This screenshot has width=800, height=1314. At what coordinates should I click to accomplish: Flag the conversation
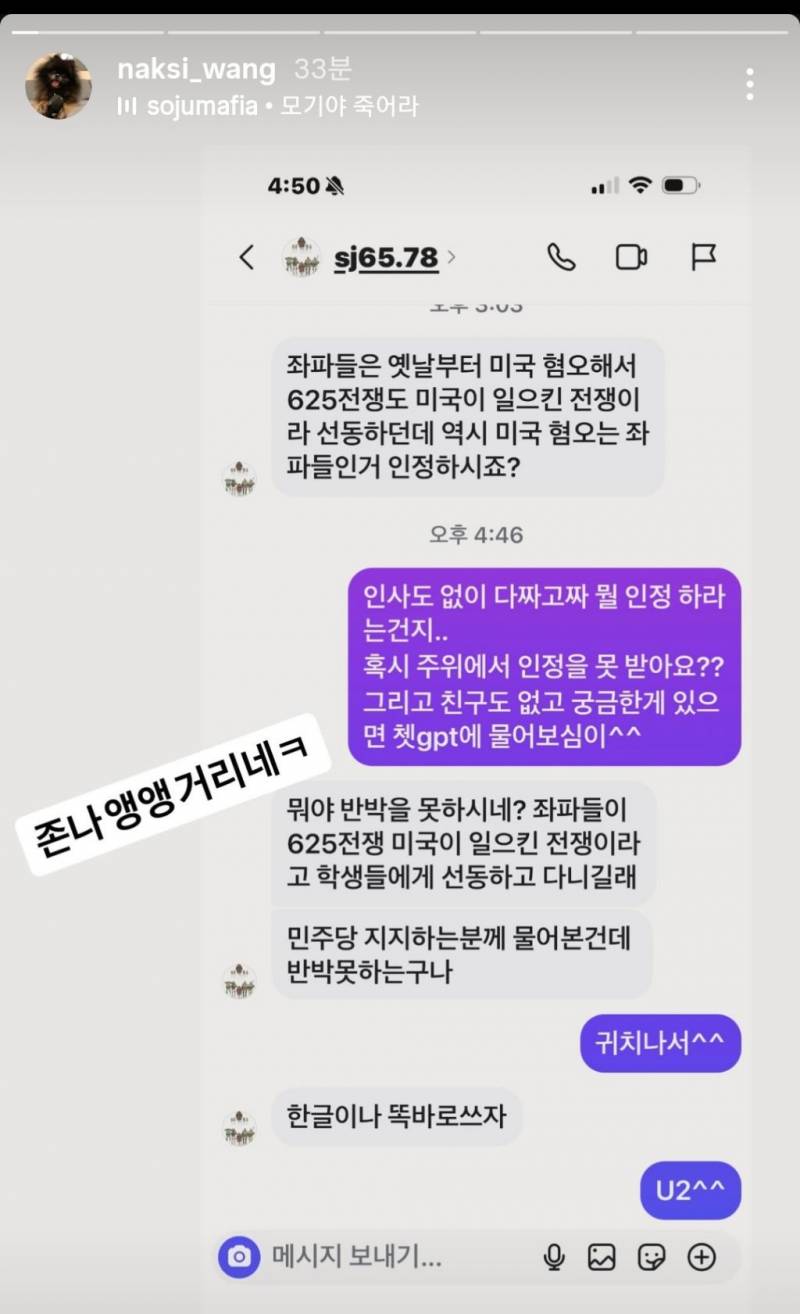tap(705, 257)
